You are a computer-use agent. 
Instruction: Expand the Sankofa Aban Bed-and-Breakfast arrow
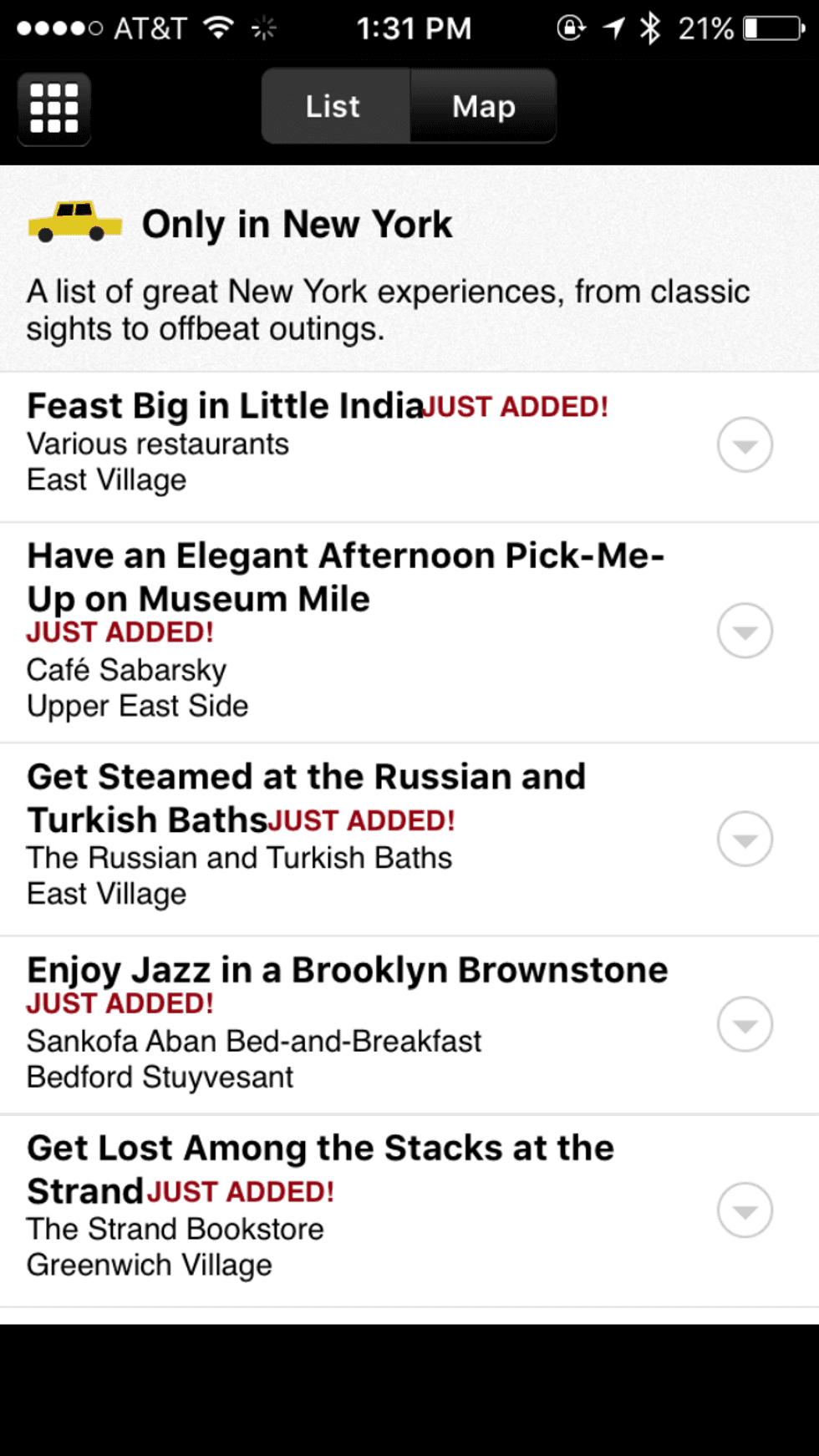click(x=745, y=1024)
